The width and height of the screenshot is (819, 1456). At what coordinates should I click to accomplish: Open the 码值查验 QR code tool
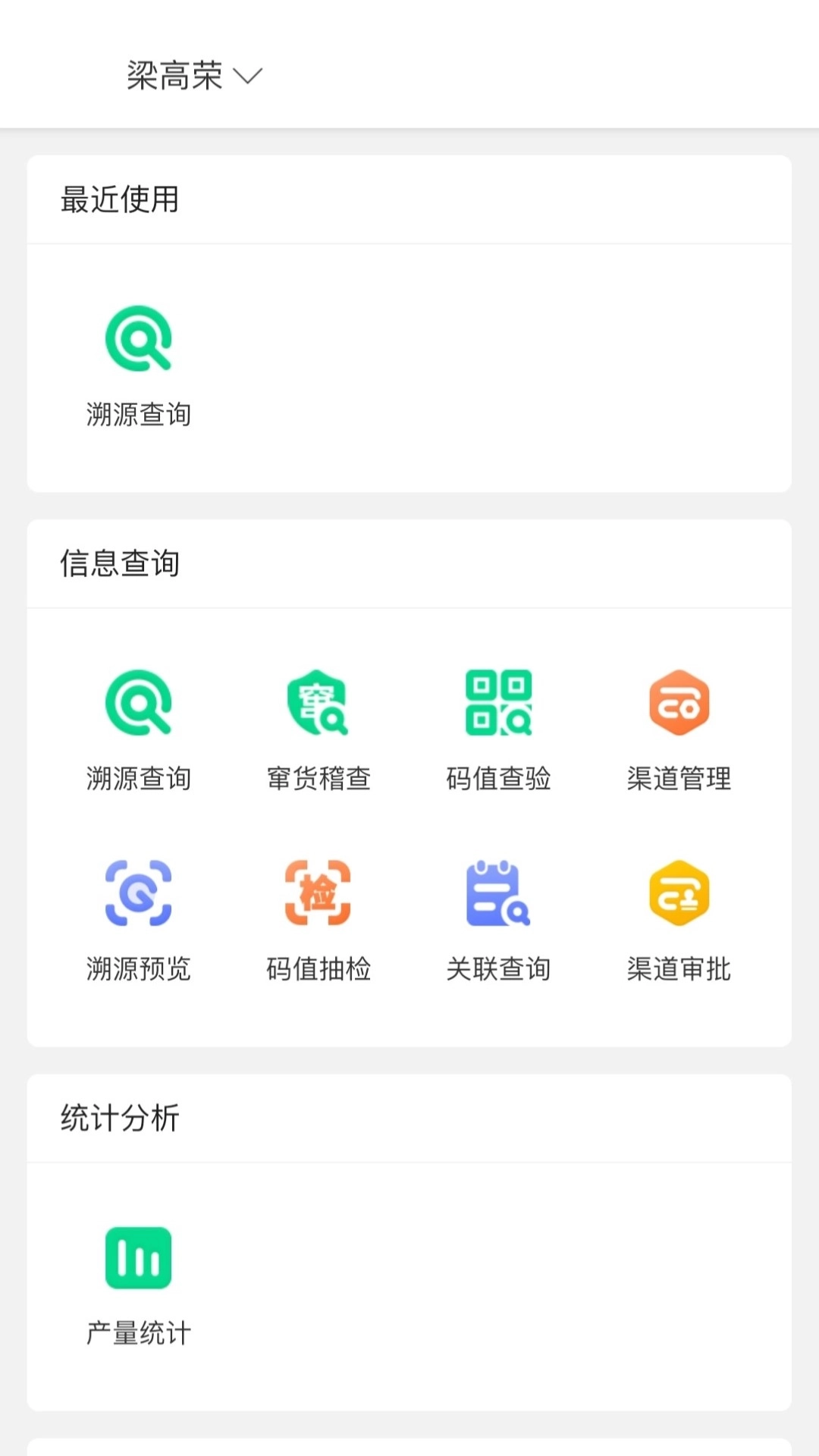coord(497,704)
